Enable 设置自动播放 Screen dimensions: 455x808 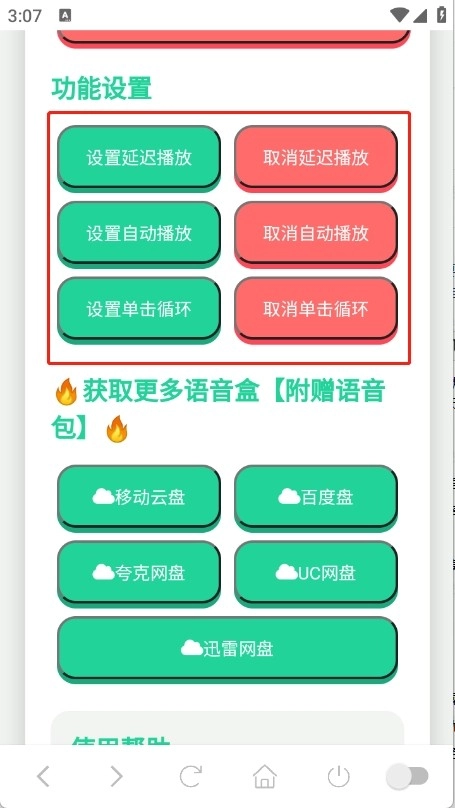tap(139, 233)
